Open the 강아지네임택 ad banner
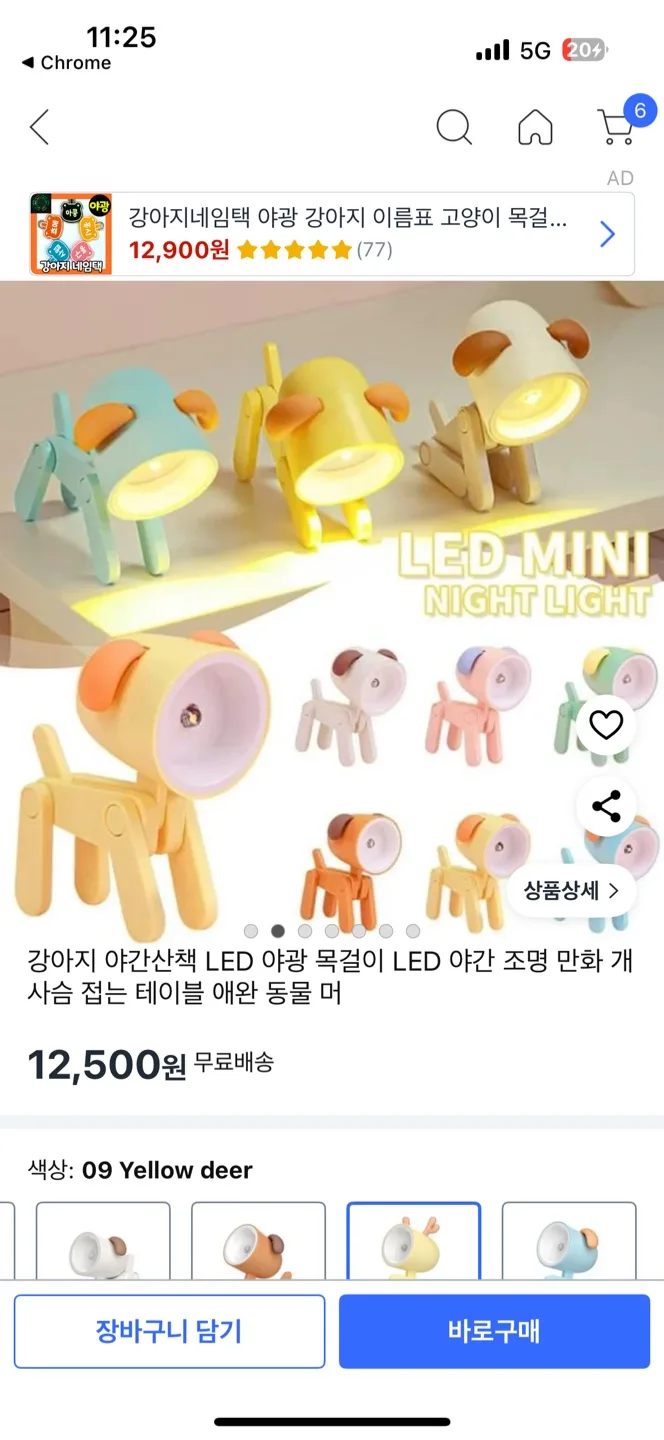The height and width of the screenshot is (1440, 664). click(x=331, y=234)
